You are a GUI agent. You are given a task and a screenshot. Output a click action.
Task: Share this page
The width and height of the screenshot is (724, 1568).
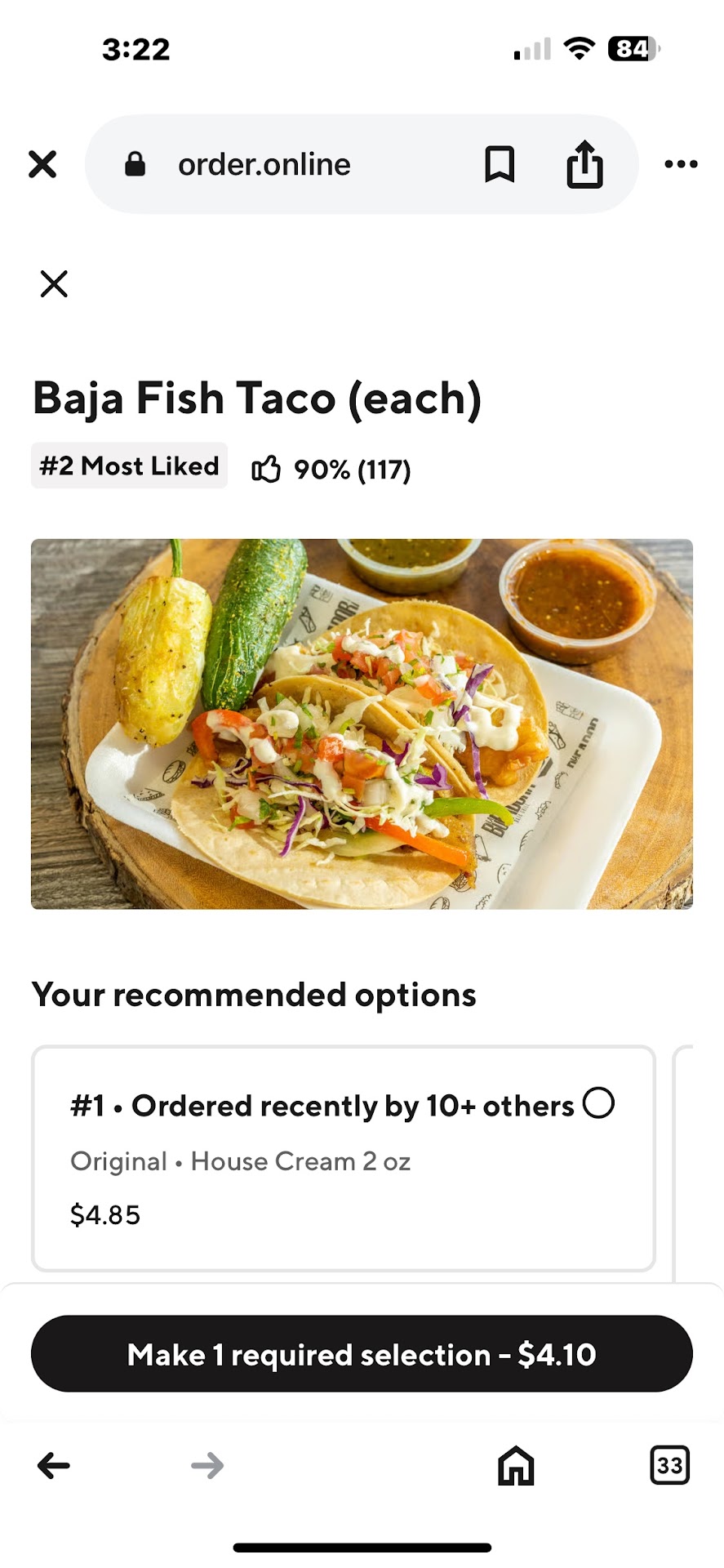[x=584, y=164]
